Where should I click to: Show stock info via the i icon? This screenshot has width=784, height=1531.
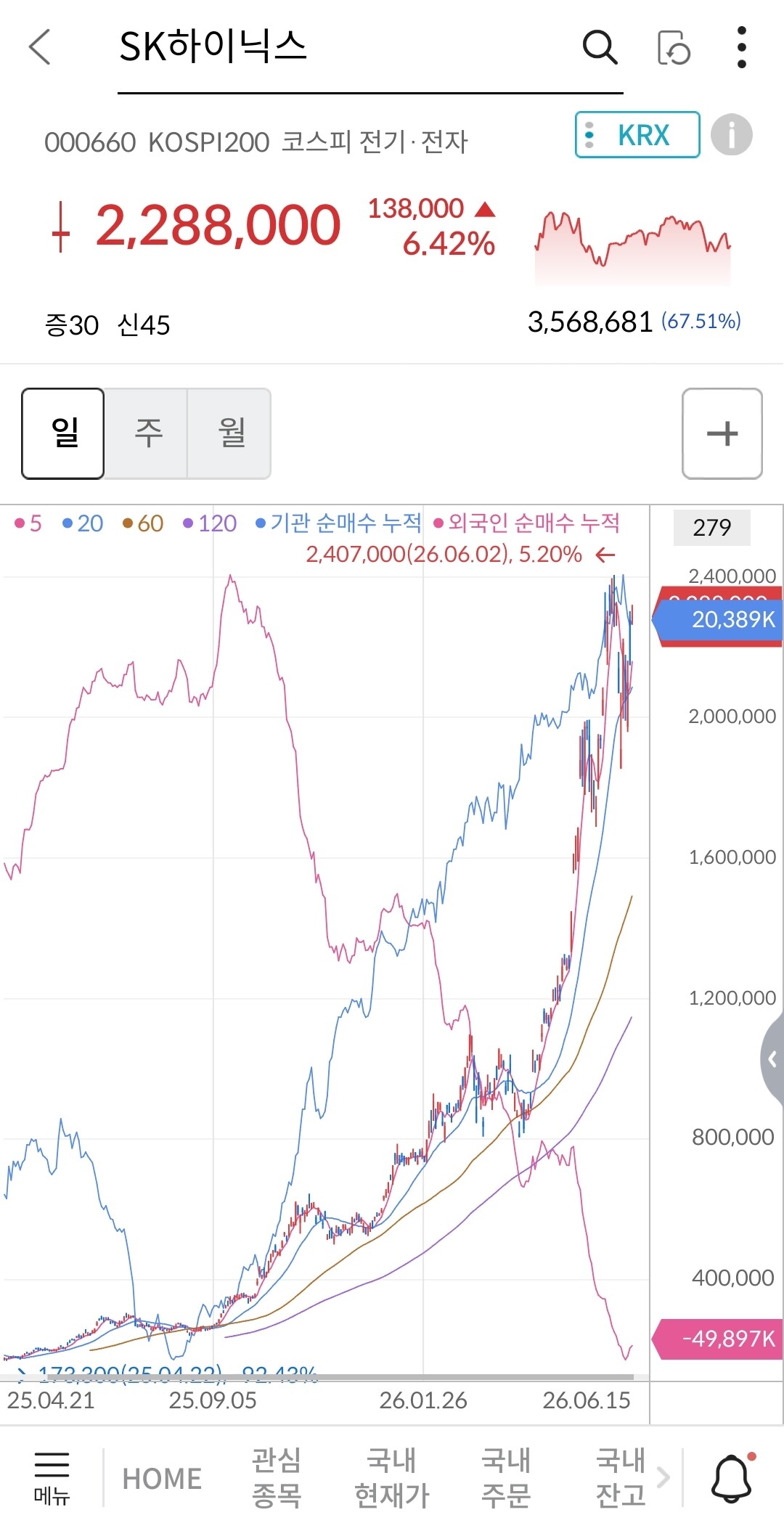[731, 135]
